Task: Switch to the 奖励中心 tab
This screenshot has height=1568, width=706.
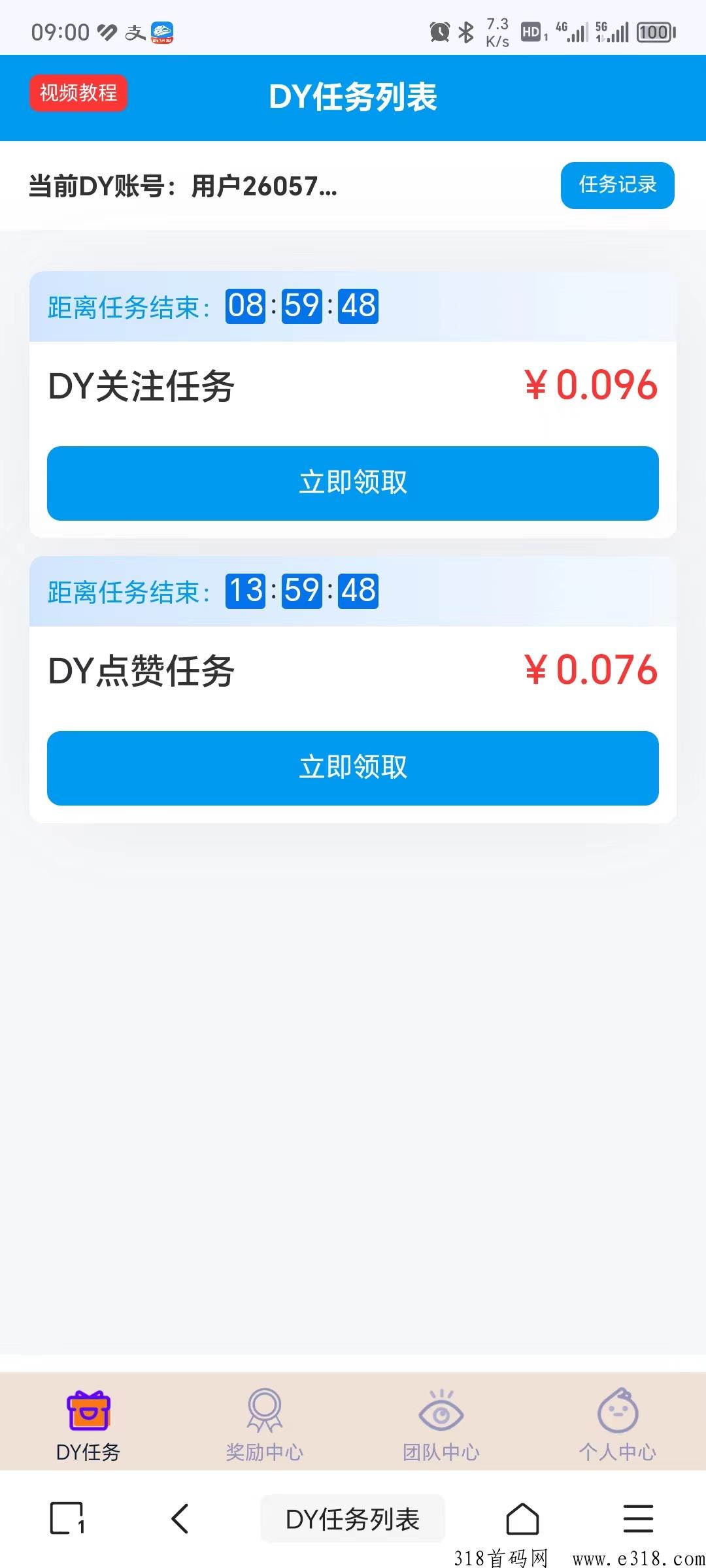Action: (265, 1426)
